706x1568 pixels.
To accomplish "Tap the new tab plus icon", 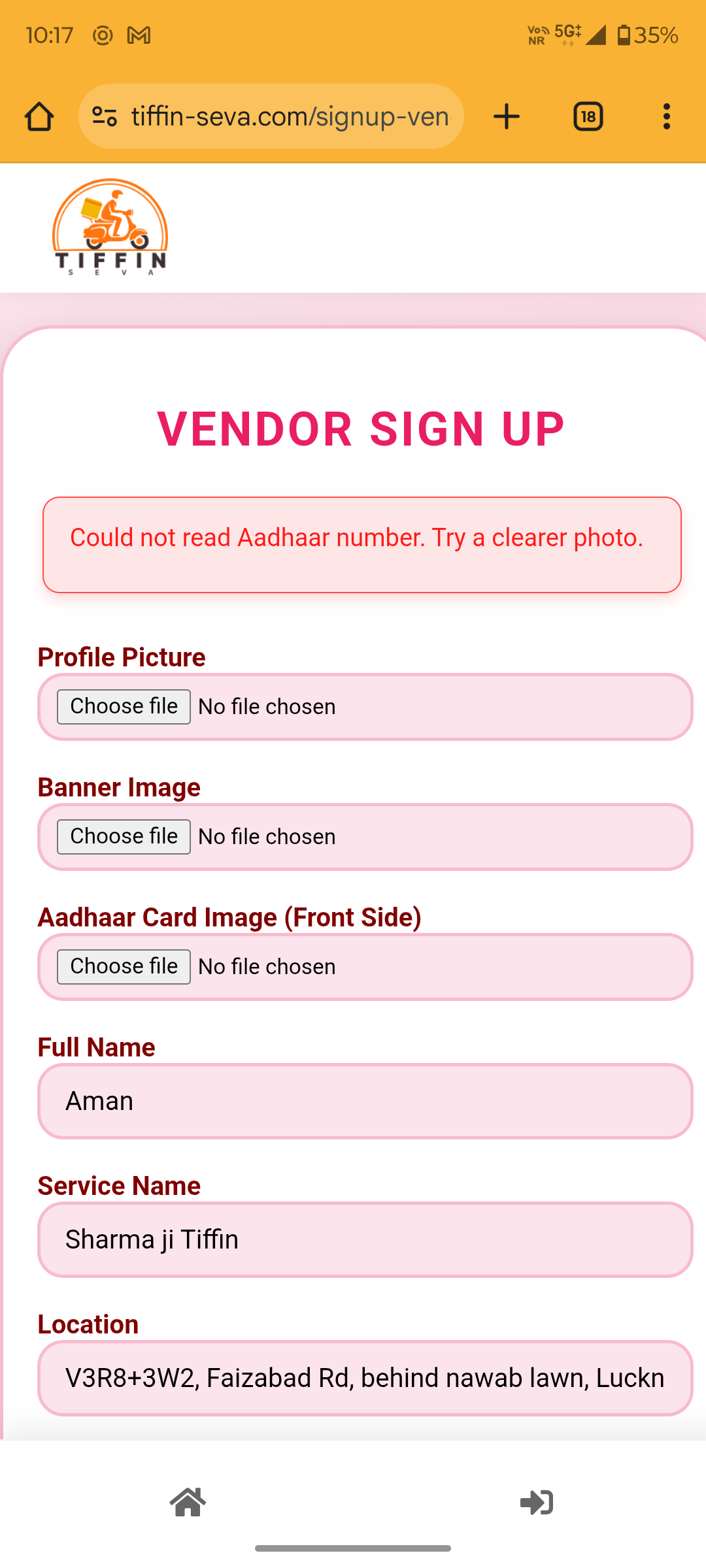I will tap(505, 116).
